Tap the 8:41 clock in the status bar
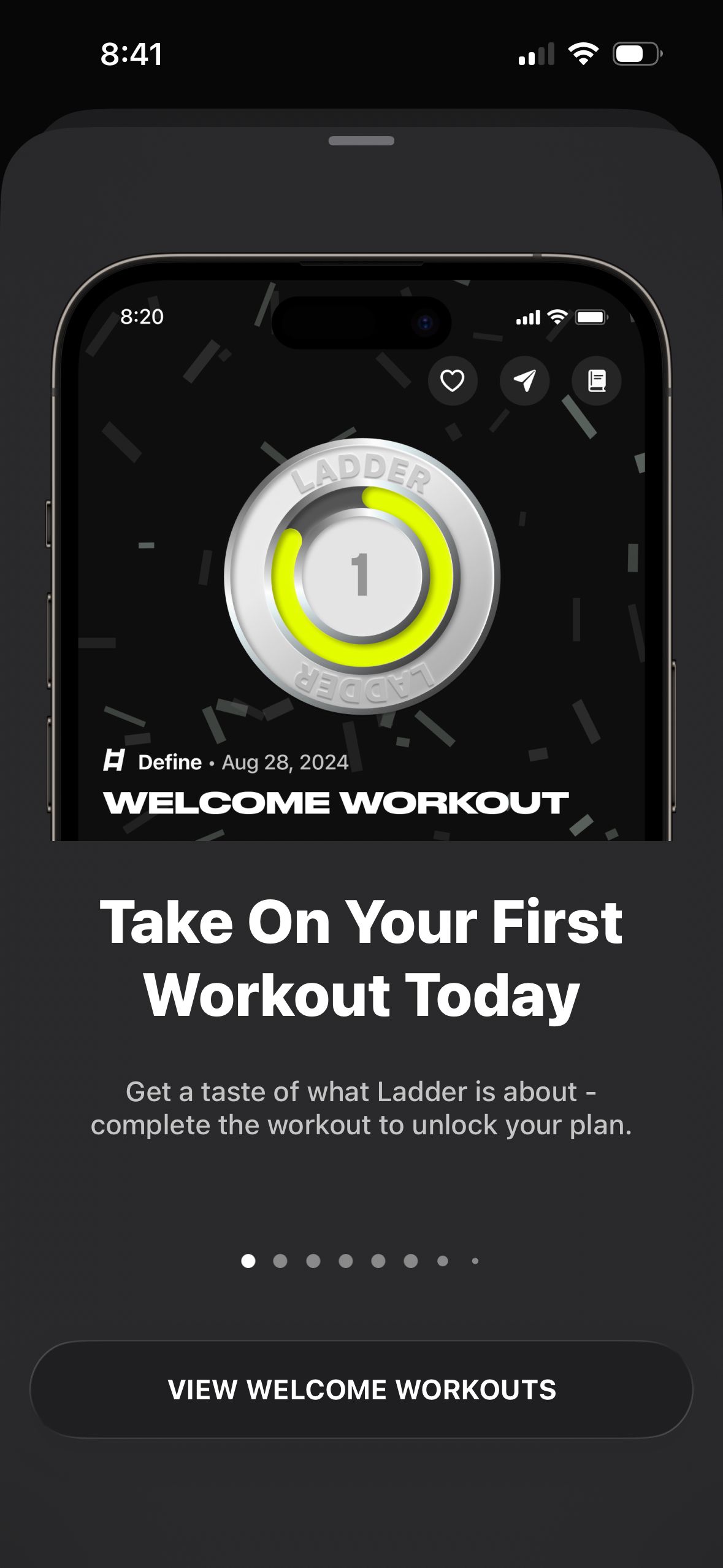723x1568 pixels. tap(132, 55)
